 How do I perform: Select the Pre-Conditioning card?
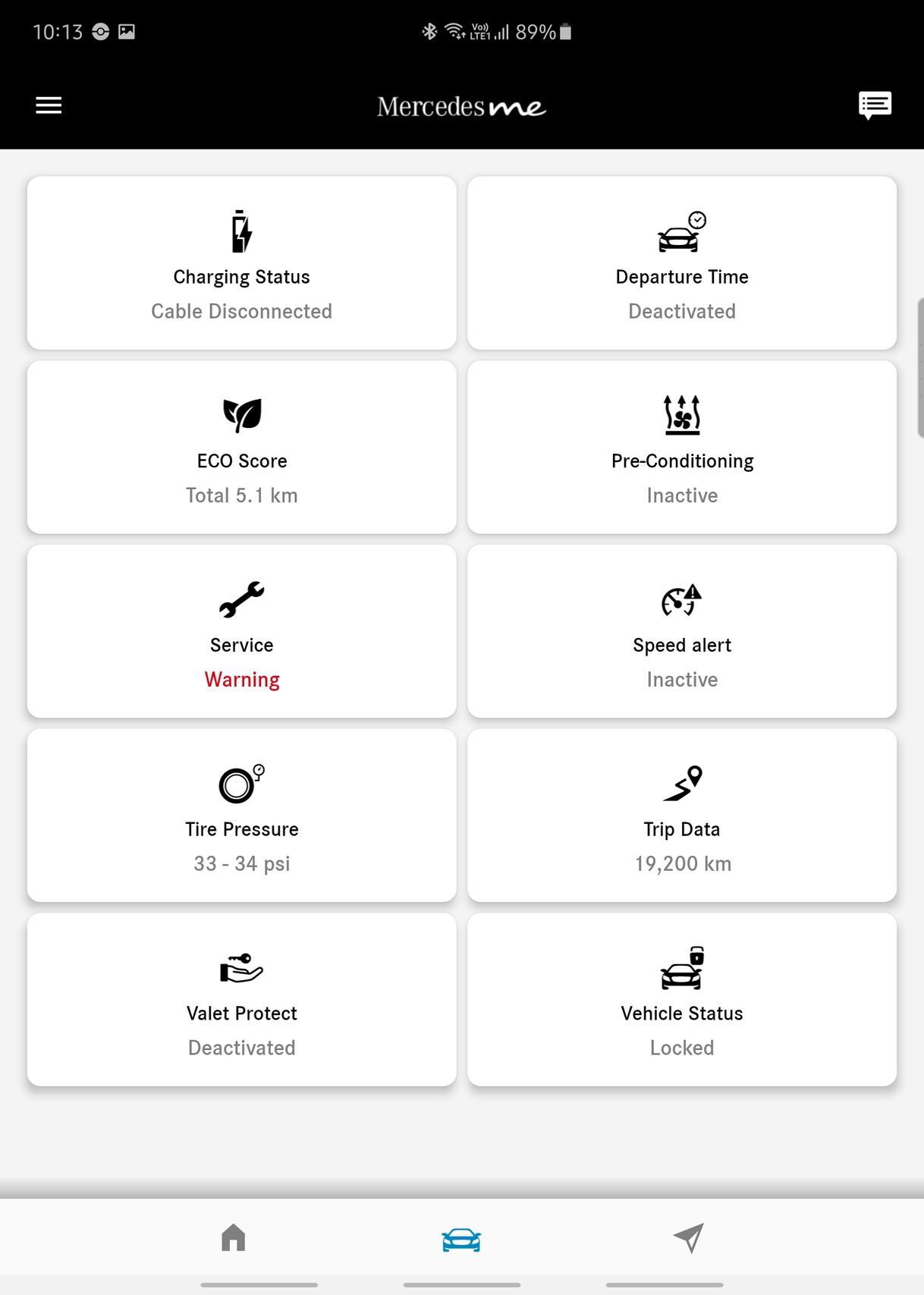pyautogui.click(x=682, y=448)
